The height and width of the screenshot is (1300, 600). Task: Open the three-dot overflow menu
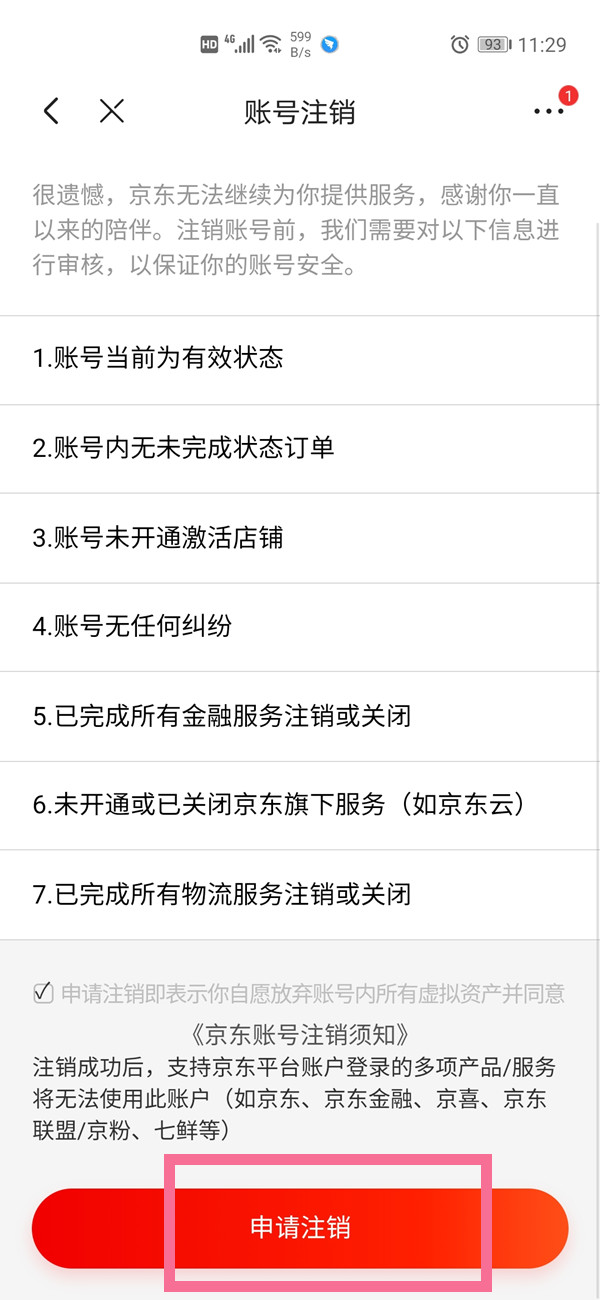[x=548, y=112]
